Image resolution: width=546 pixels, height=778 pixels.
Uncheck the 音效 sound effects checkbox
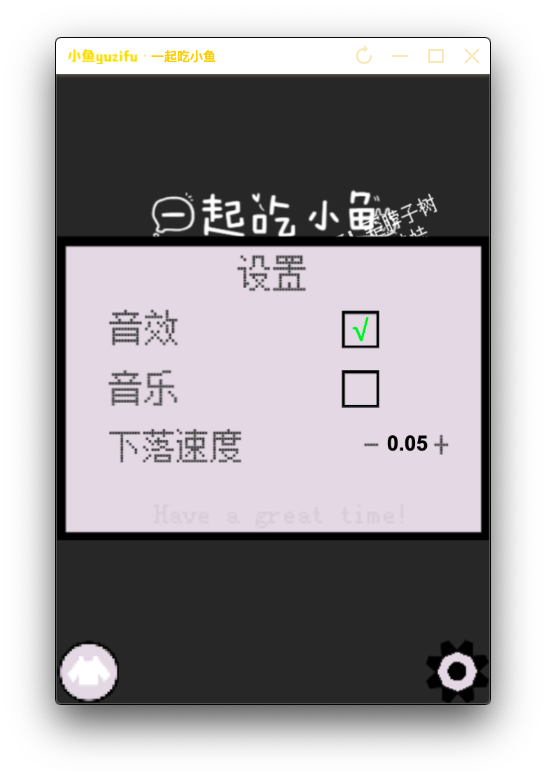[x=360, y=329]
